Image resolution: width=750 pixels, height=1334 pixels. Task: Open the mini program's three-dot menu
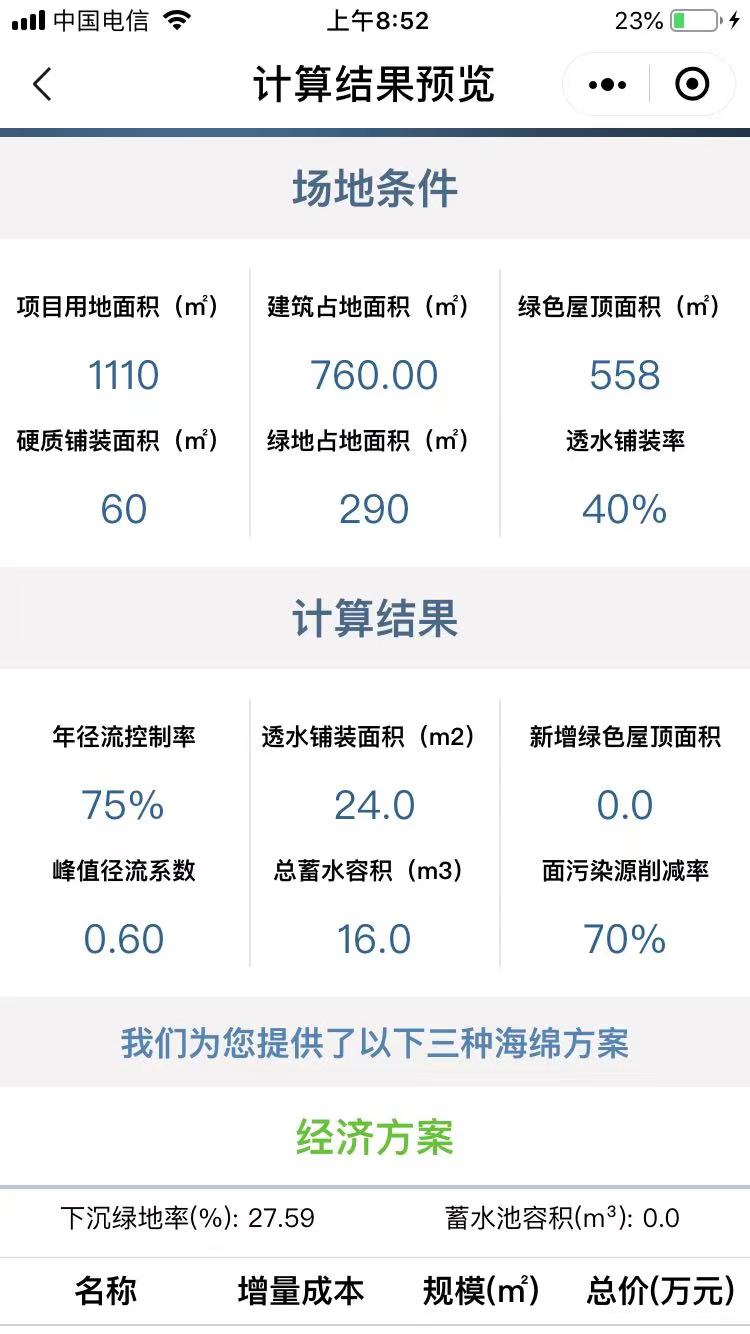click(x=607, y=85)
